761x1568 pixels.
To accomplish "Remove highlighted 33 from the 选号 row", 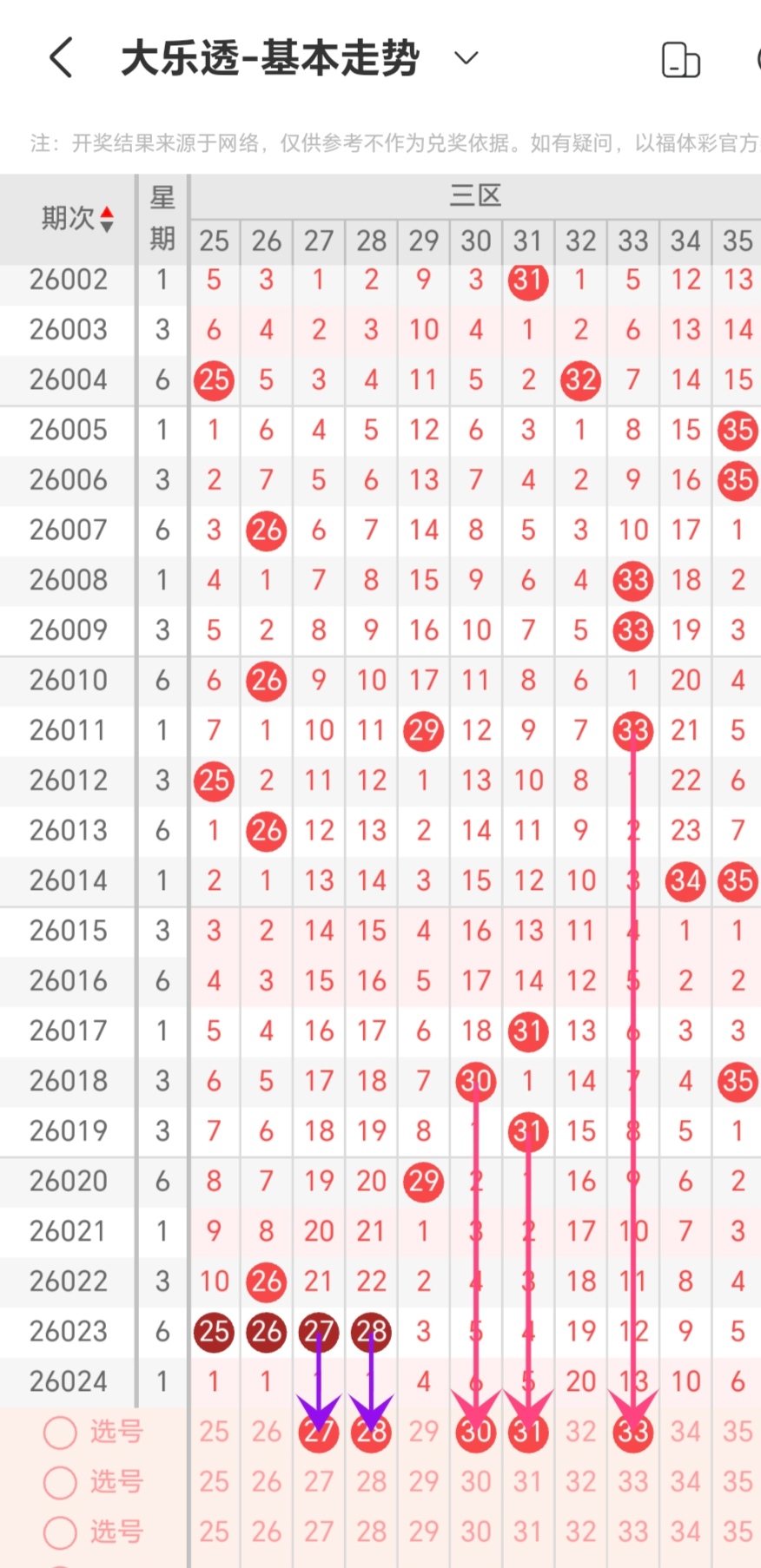I will (x=633, y=1432).
